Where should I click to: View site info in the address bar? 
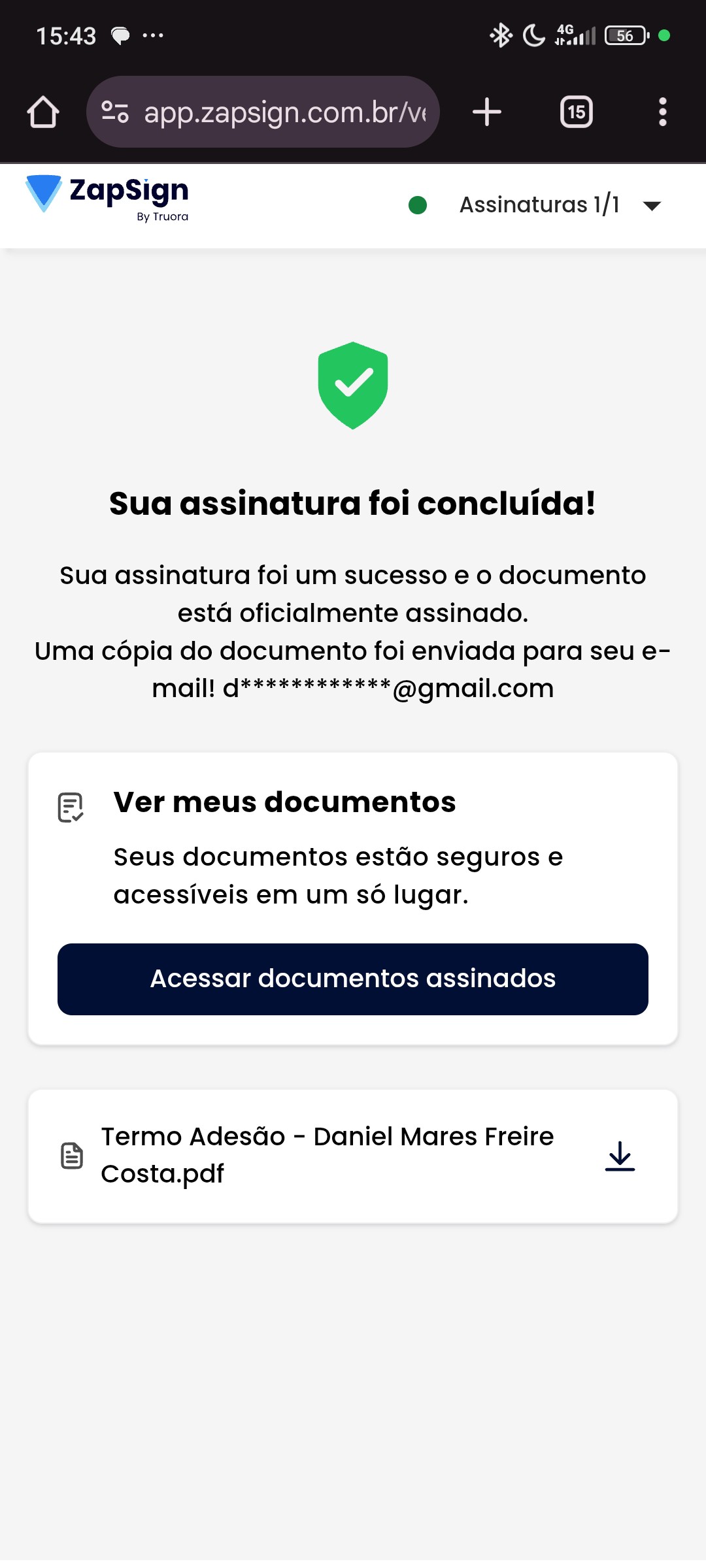click(x=115, y=112)
